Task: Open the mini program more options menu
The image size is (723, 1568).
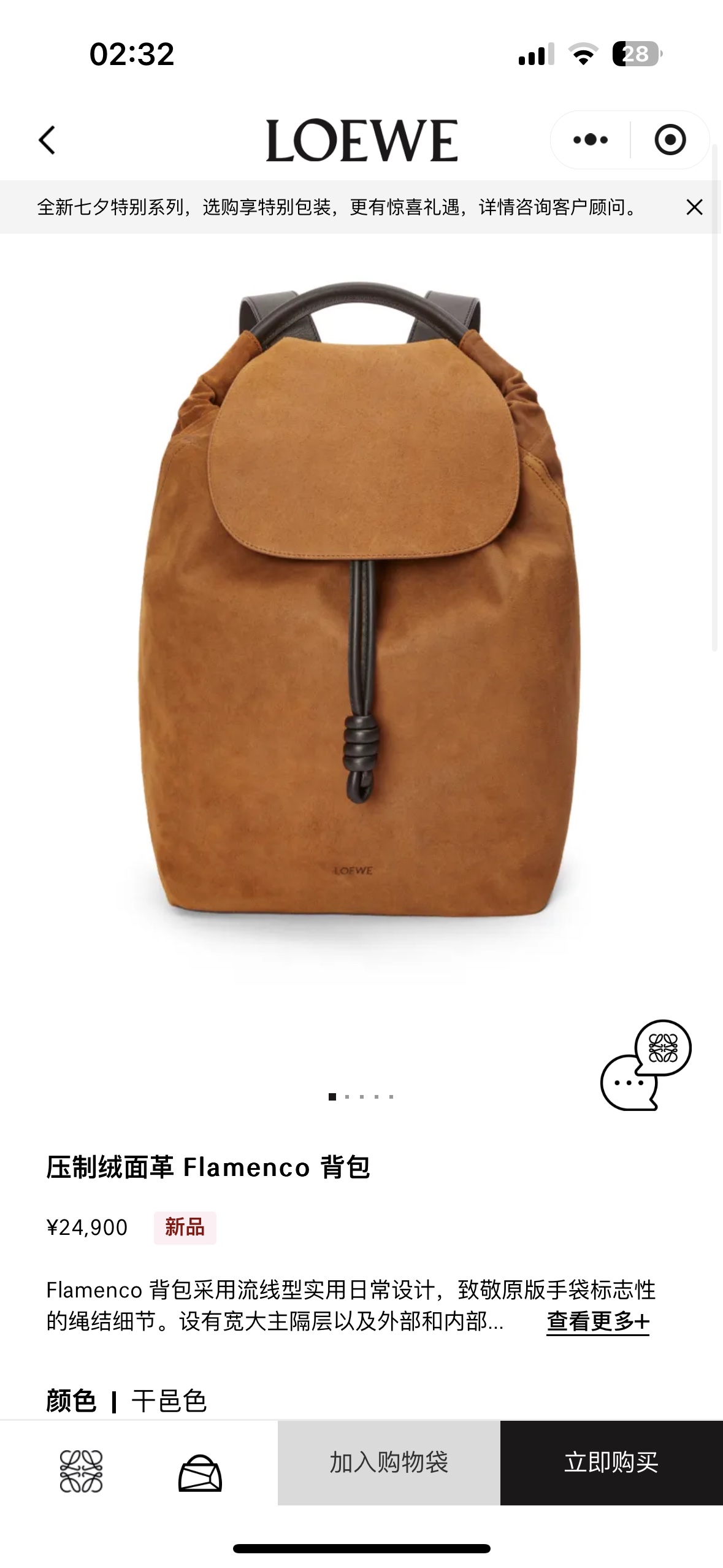Action: pos(590,140)
